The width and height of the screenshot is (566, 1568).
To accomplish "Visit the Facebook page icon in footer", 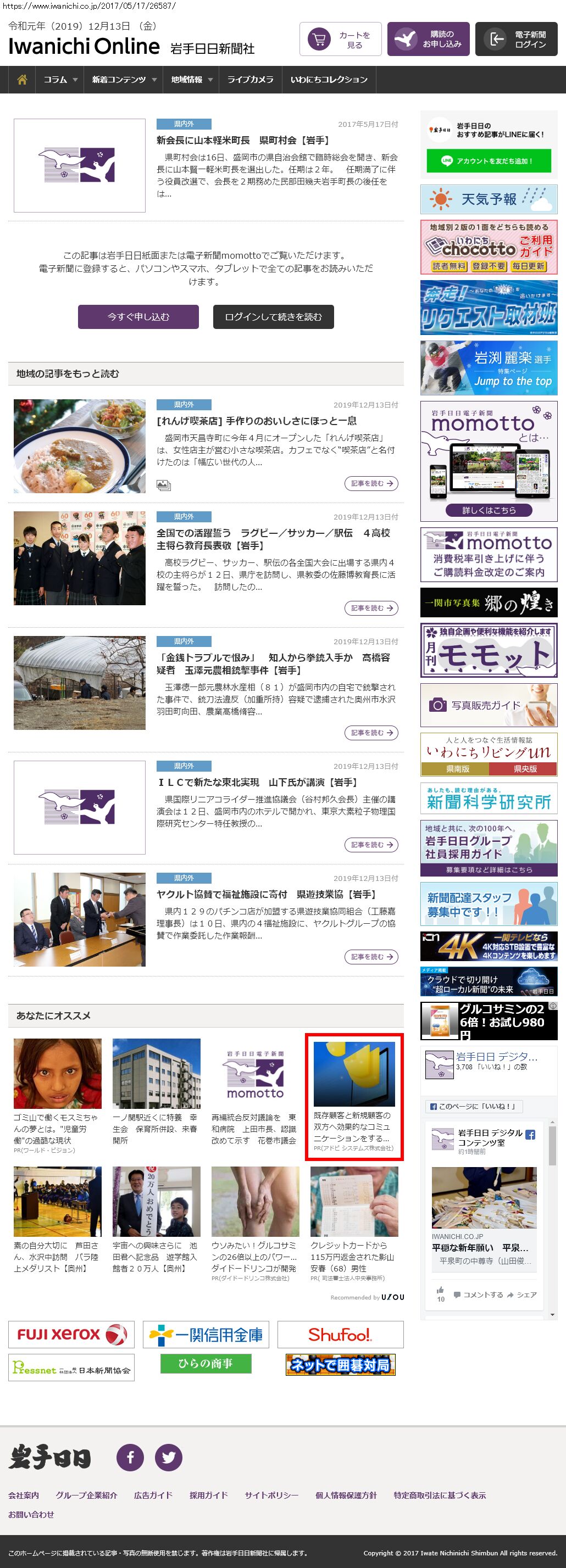I will click(x=130, y=1457).
